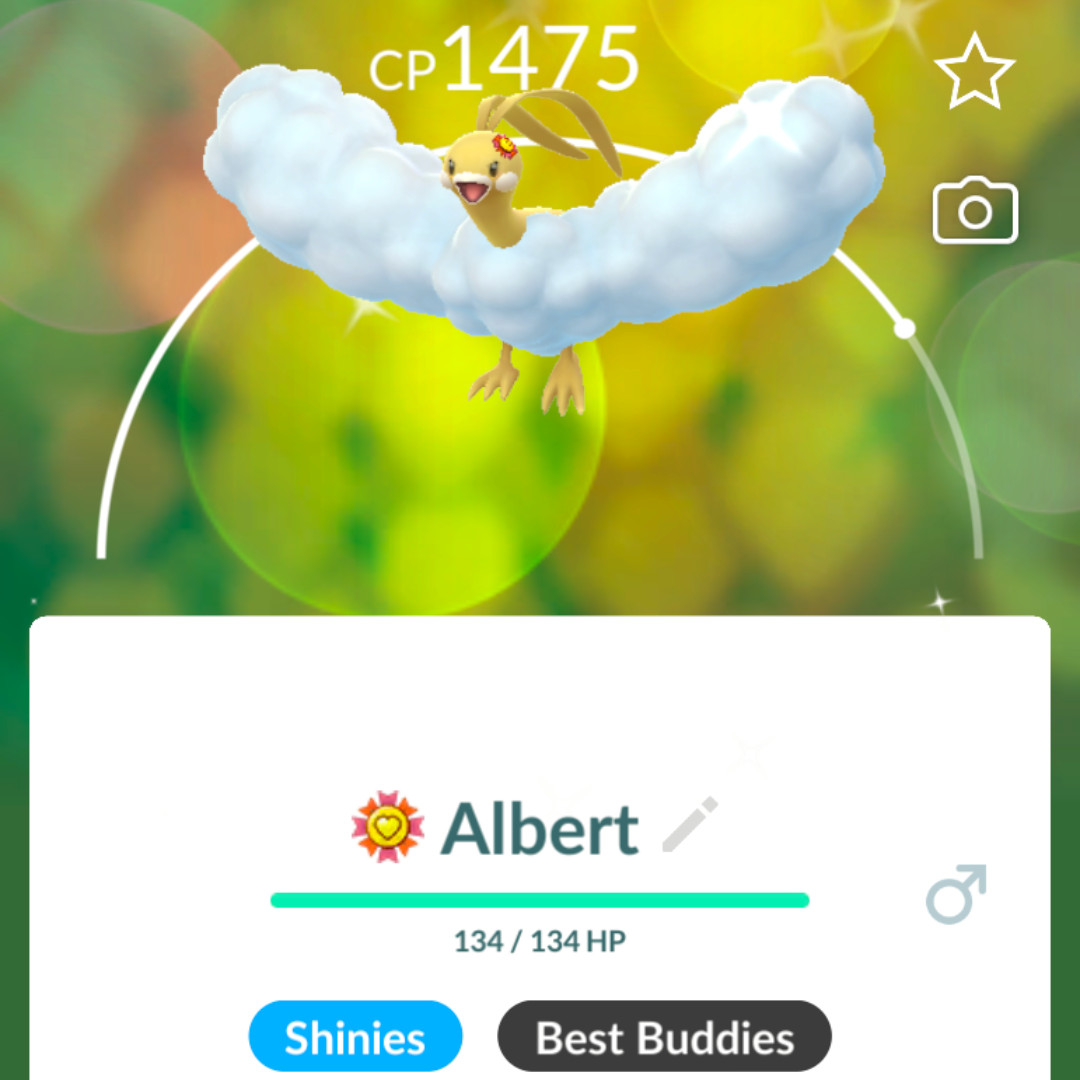The height and width of the screenshot is (1080, 1080).
Task: Open the Best Buddies tag
Action: click(x=665, y=1037)
